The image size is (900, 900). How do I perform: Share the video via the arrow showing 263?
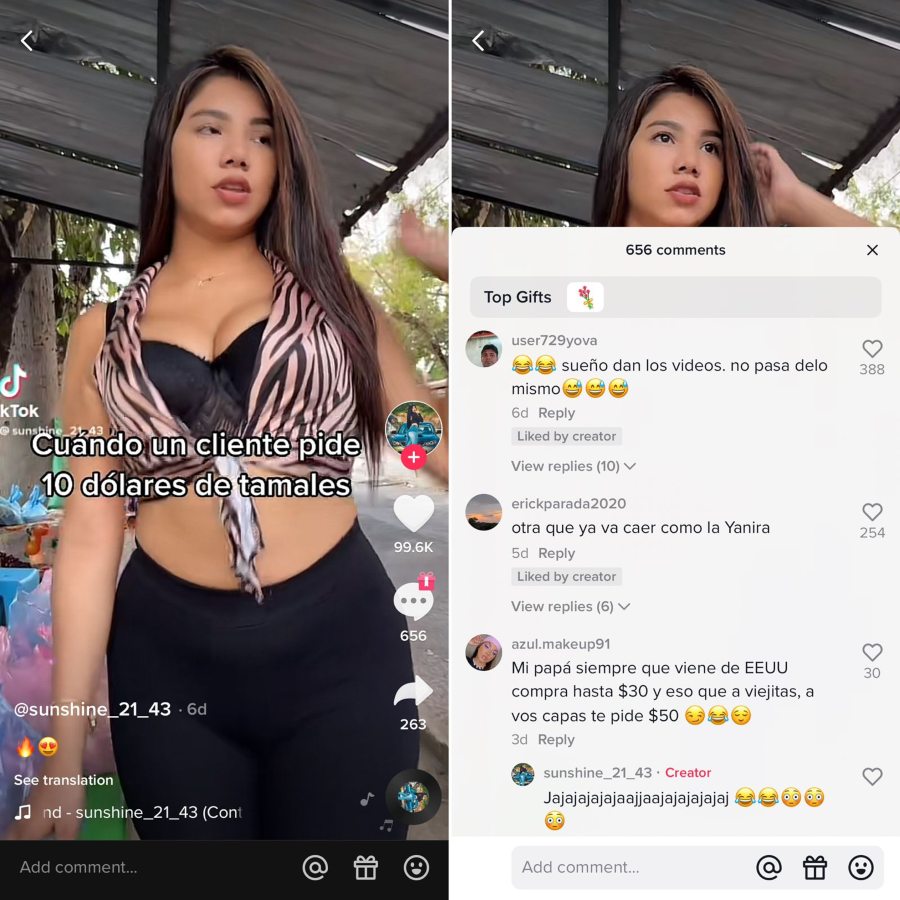coord(413,691)
